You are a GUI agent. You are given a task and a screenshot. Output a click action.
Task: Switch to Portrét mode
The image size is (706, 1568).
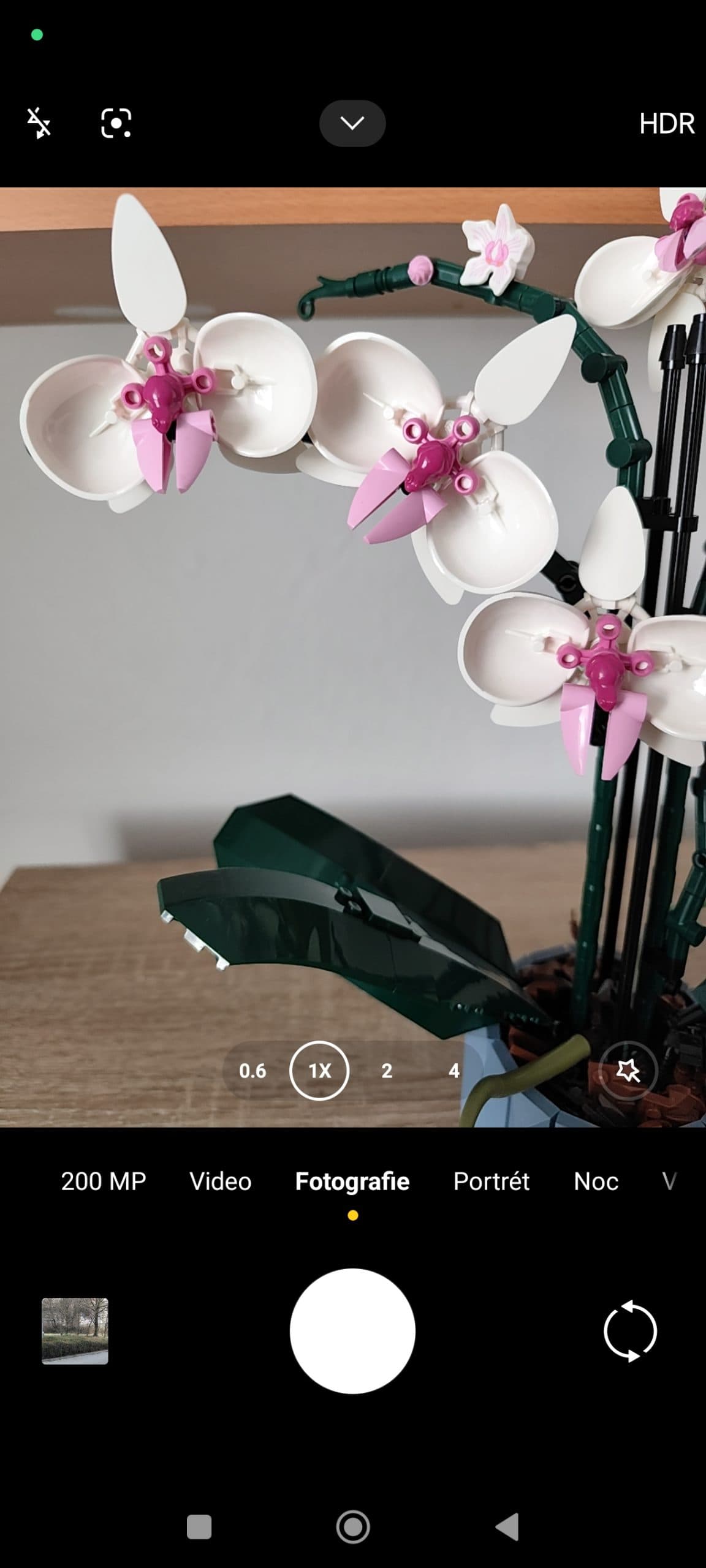(492, 1181)
